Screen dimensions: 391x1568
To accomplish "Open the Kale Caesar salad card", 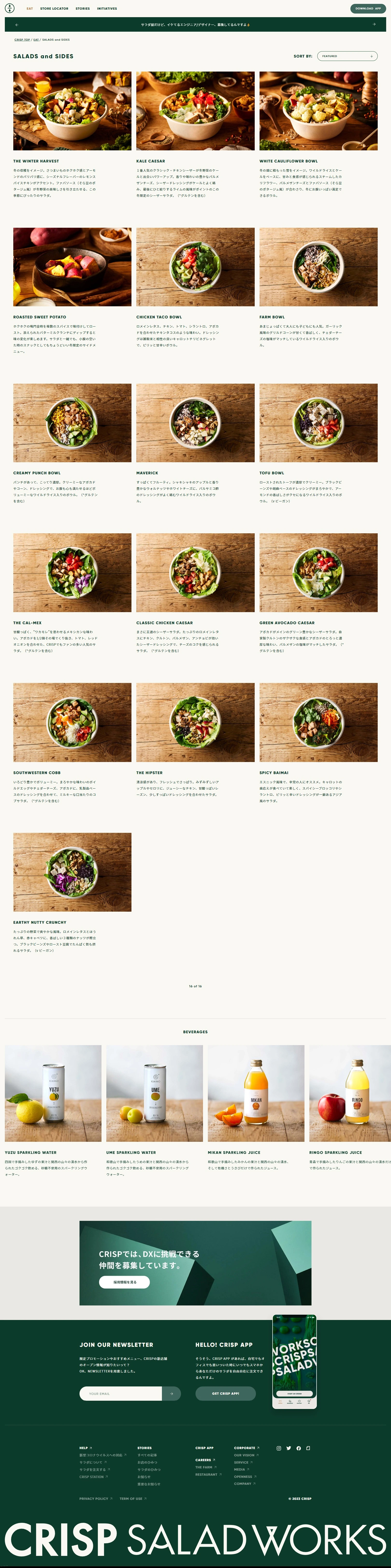I will pos(195,111).
